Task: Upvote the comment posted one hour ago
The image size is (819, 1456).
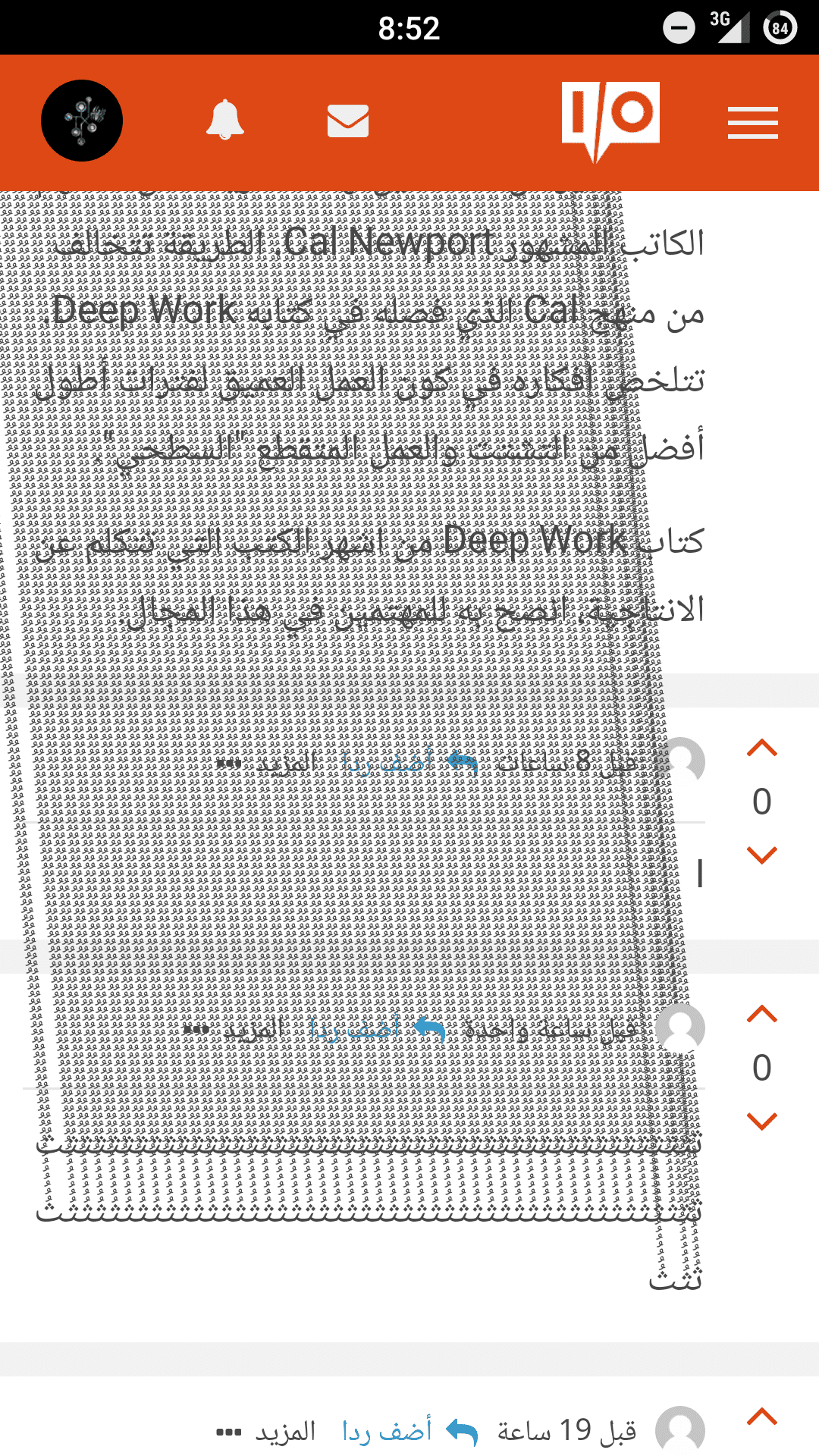Action: tap(762, 1015)
